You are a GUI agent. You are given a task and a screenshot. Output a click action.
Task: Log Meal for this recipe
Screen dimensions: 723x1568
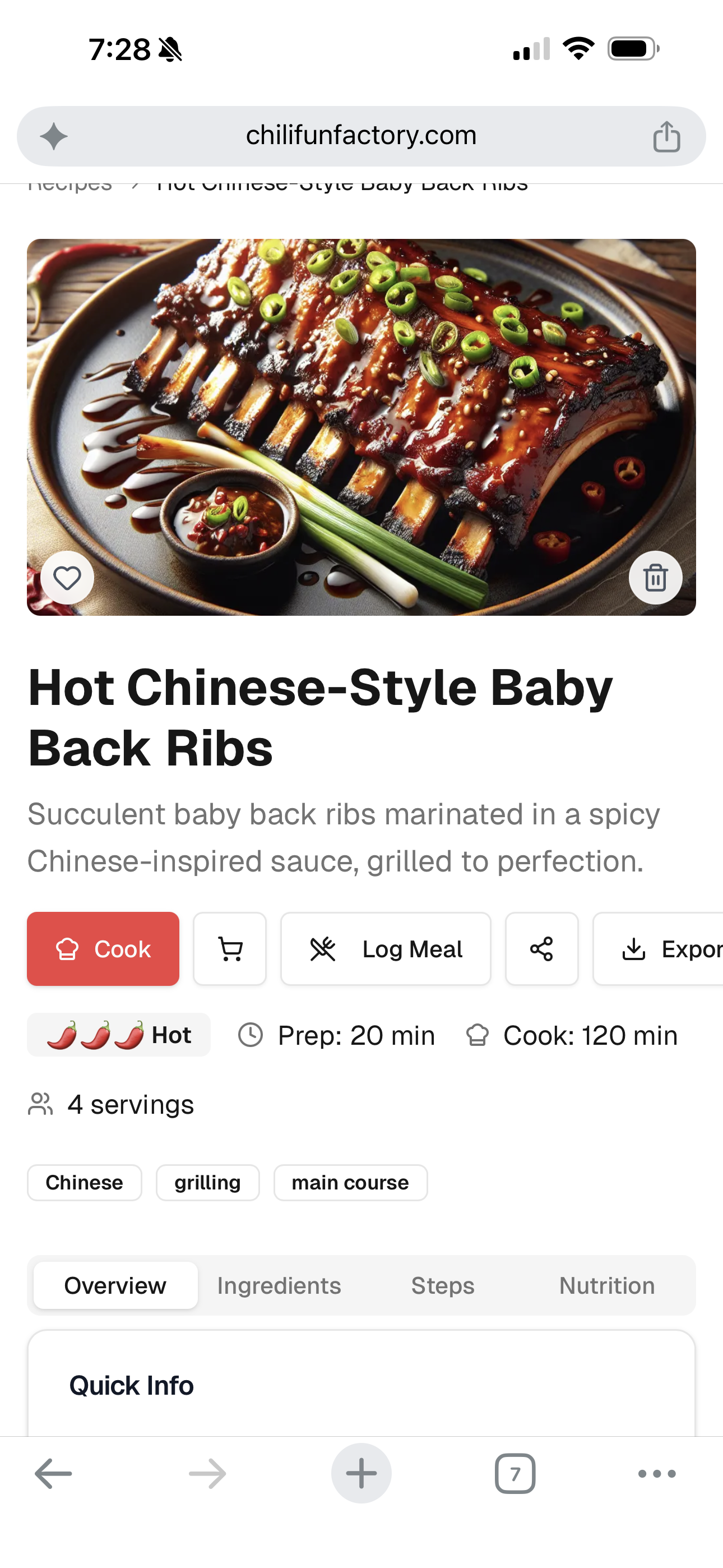(386, 949)
